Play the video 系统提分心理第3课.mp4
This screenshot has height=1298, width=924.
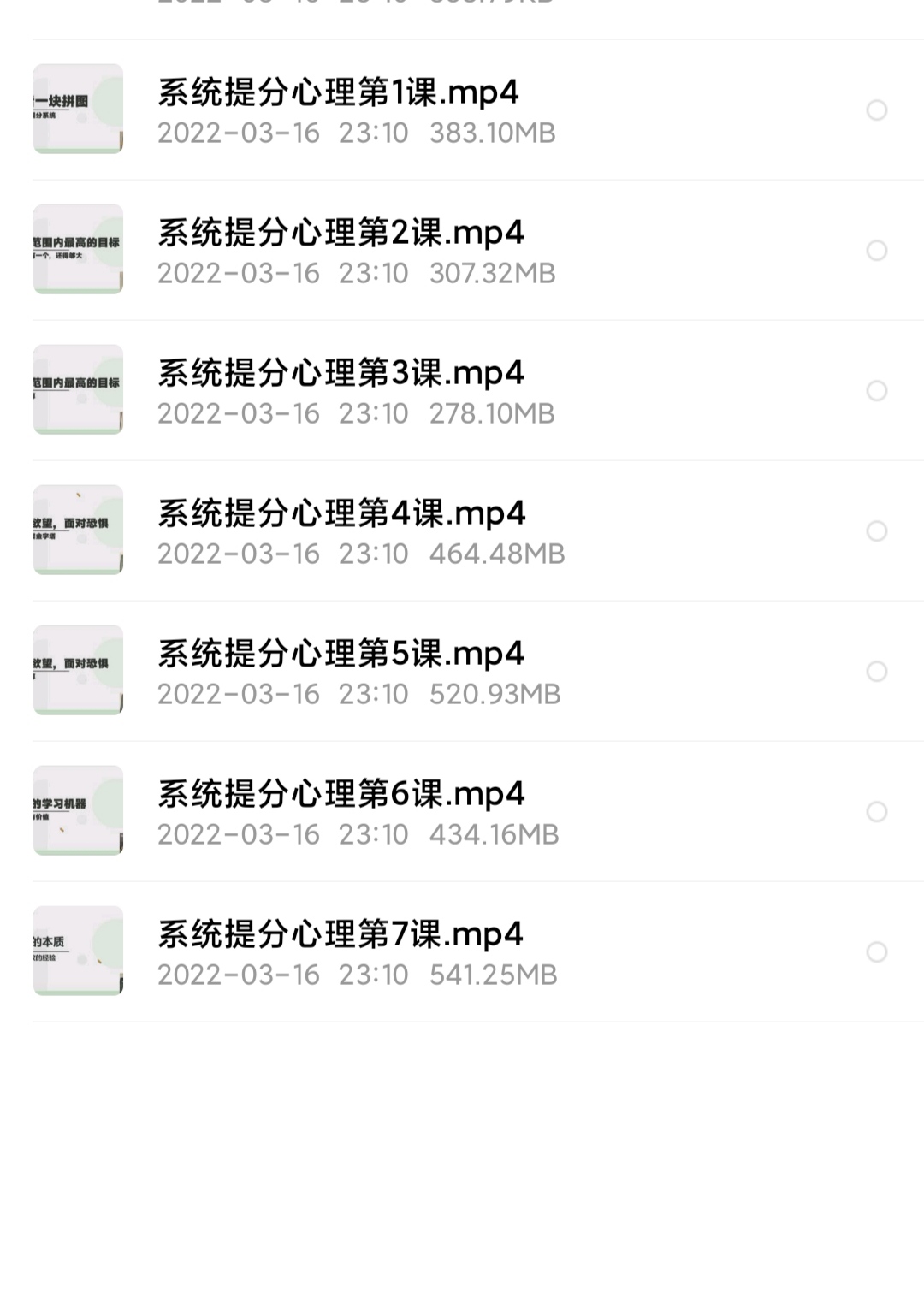(x=340, y=373)
